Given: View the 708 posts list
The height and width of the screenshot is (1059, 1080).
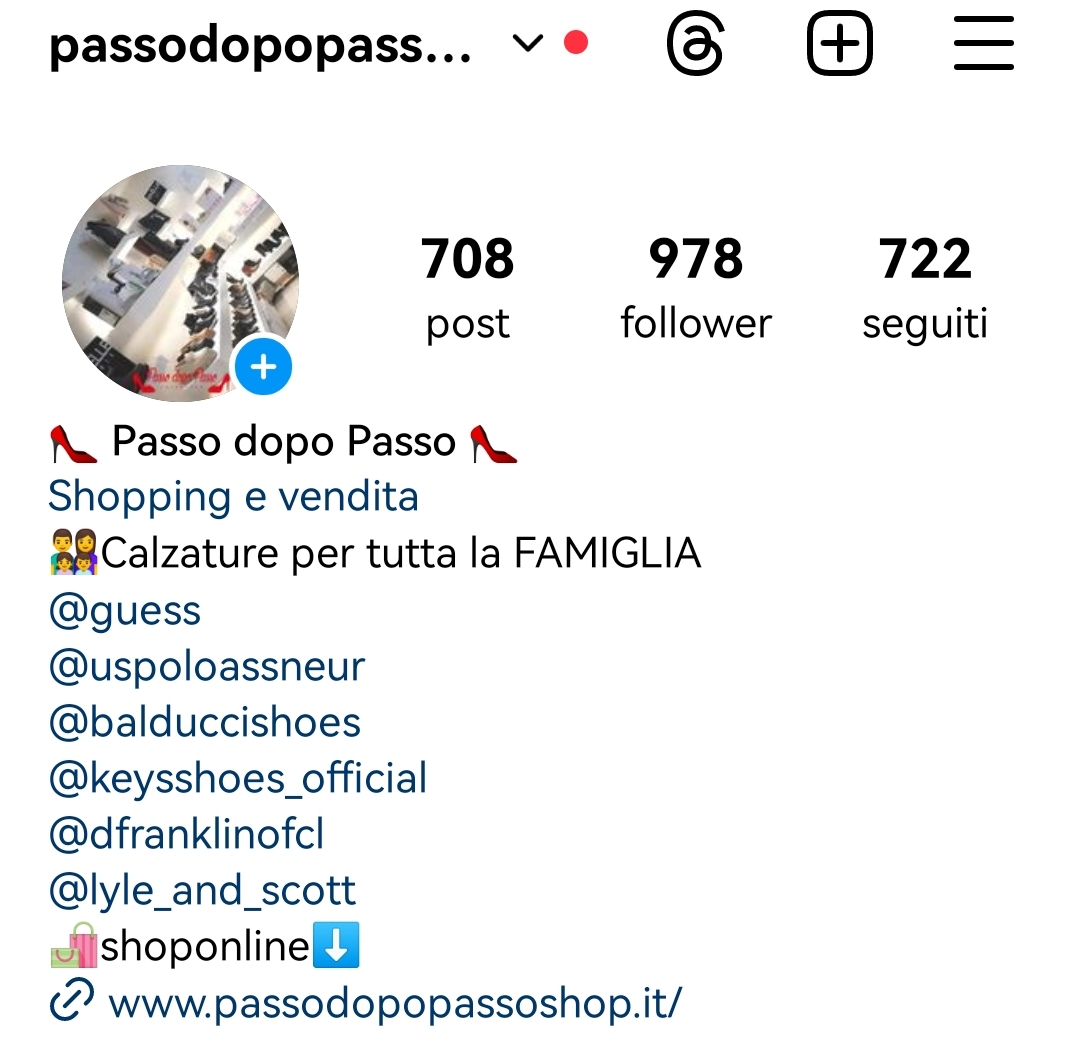Looking at the screenshot, I should click(468, 287).
